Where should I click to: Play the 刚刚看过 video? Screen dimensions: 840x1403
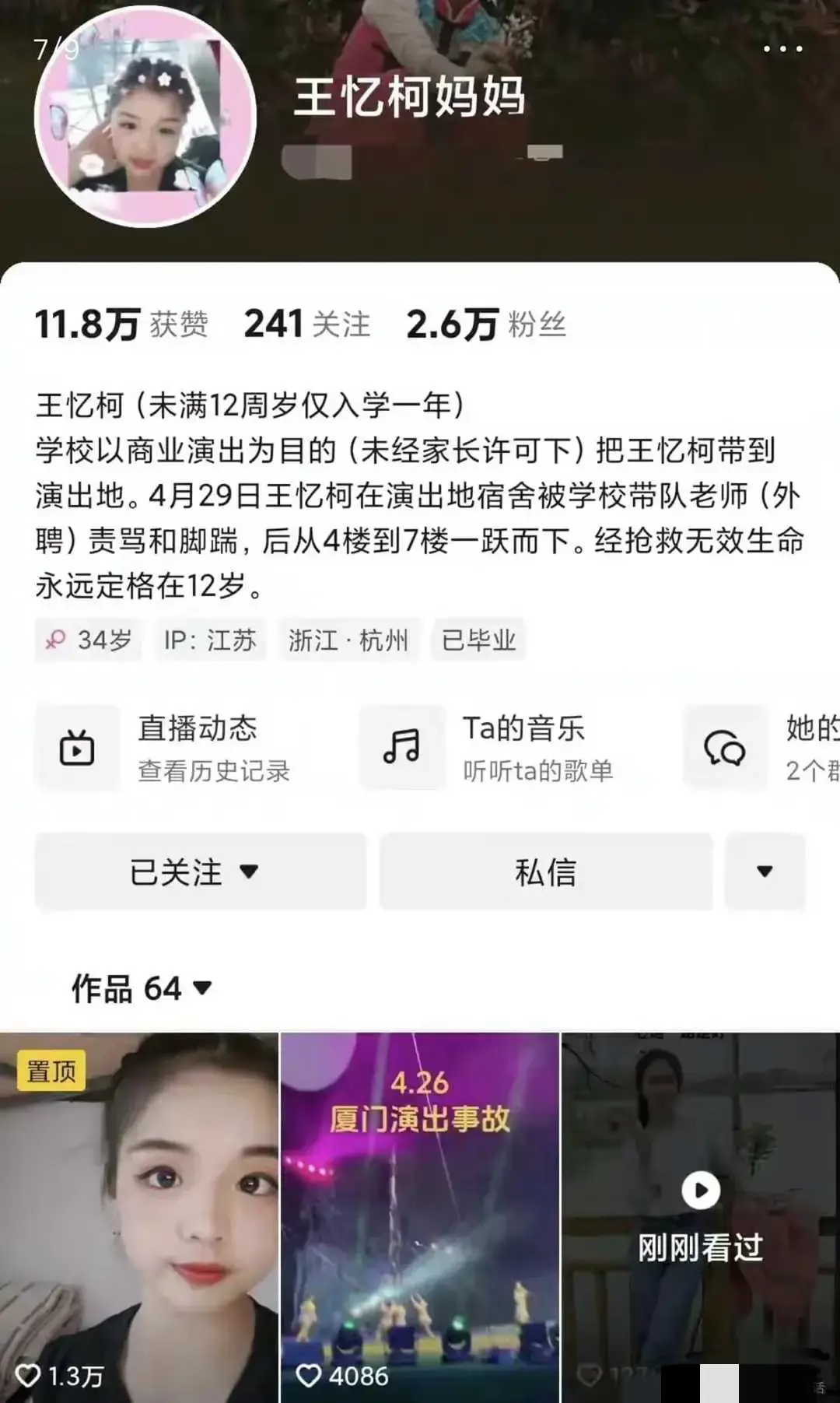coord(700,1192)
